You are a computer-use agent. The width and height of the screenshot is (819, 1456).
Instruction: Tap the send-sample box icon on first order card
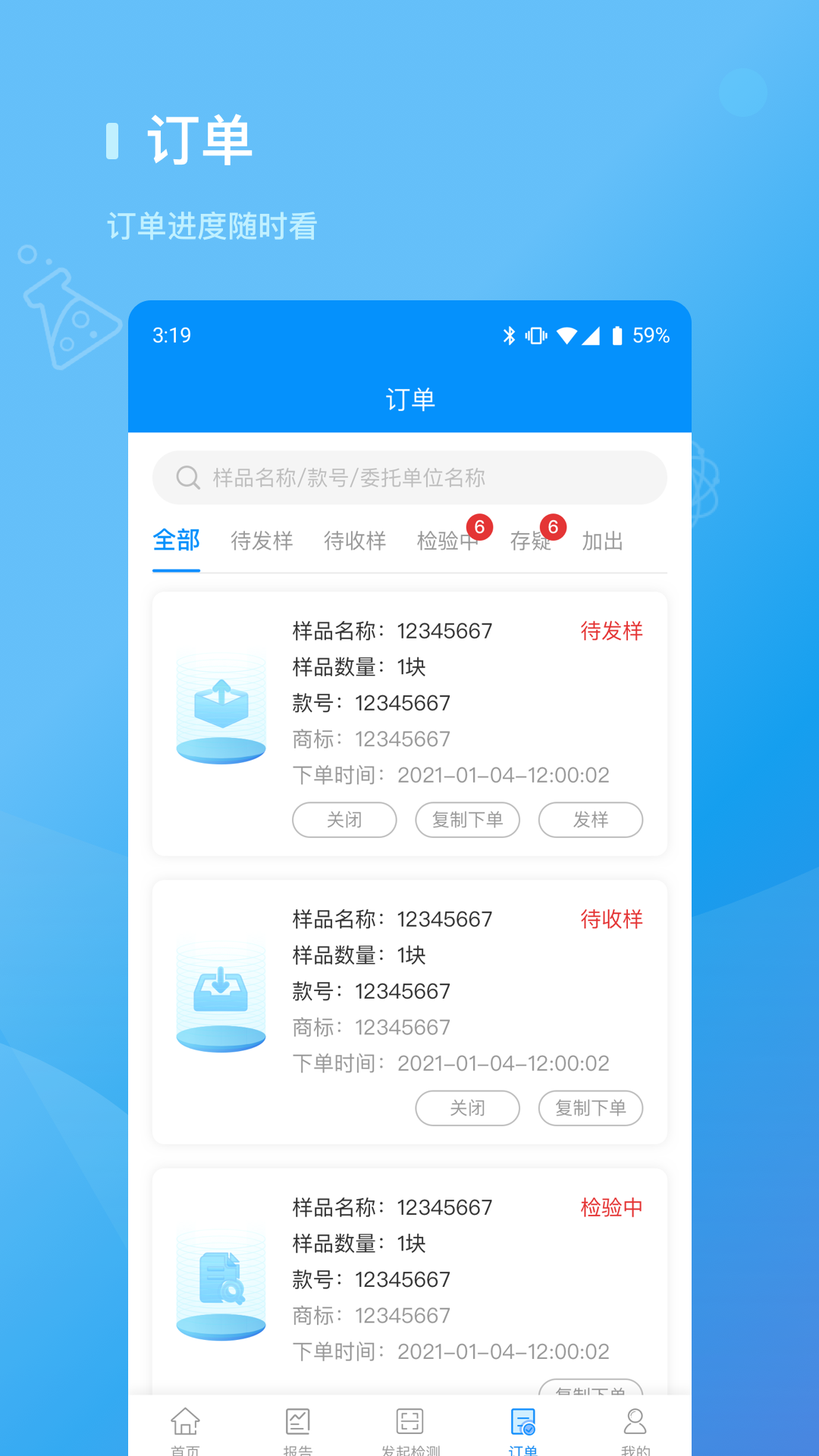[x=221, y=704]
